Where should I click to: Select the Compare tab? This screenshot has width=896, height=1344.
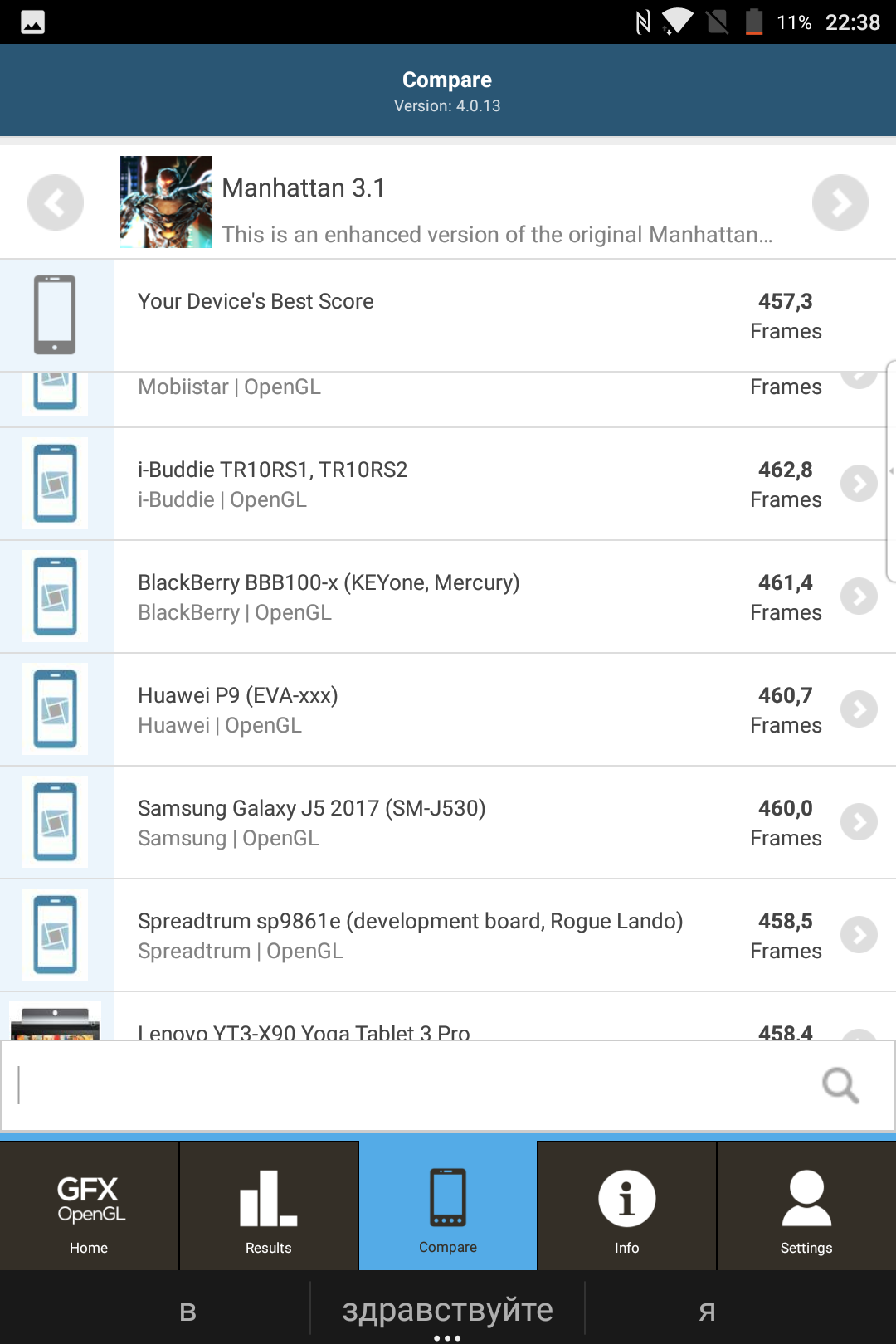tap(448, 1205)
